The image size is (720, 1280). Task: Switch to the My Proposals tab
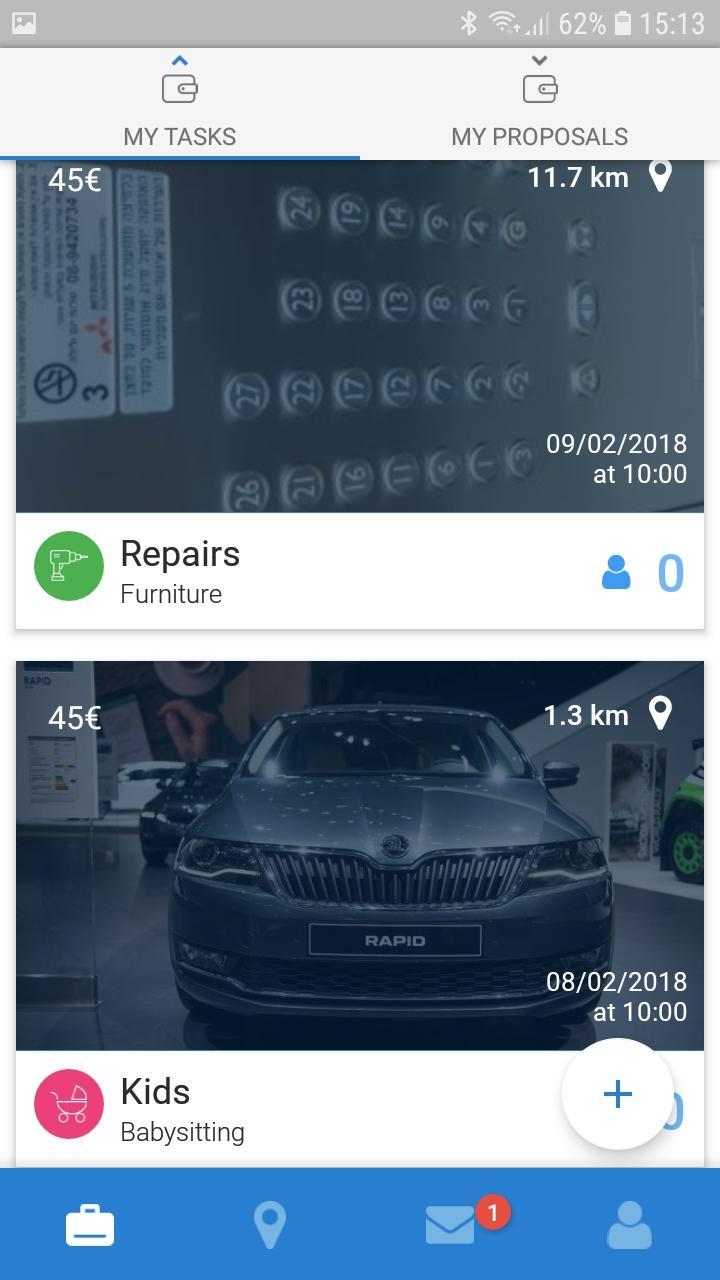540,106
